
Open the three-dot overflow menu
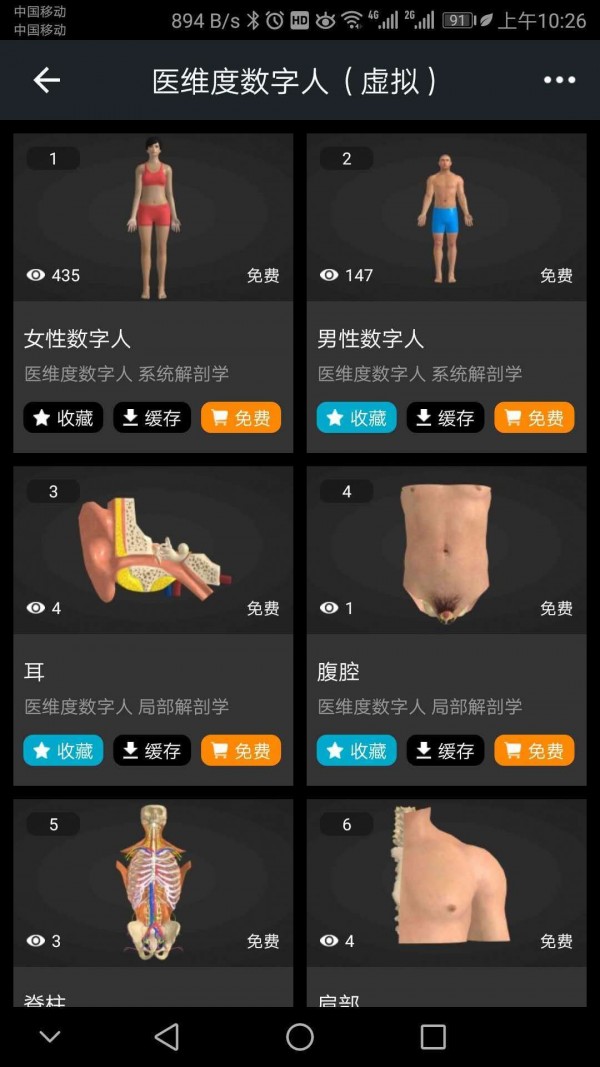point(559,81)
